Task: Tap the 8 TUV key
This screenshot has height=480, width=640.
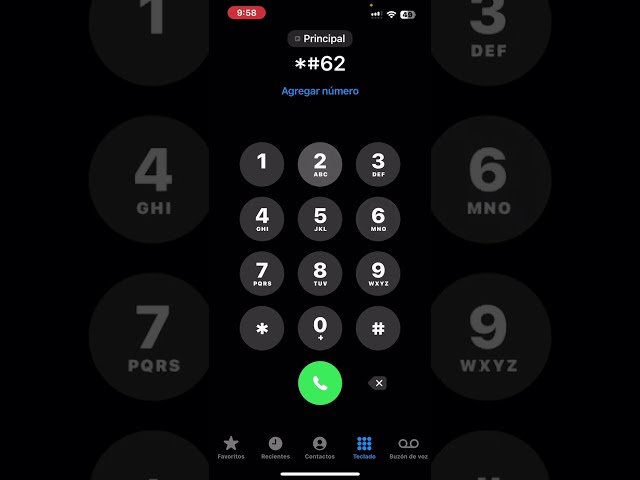Action: 320,273
